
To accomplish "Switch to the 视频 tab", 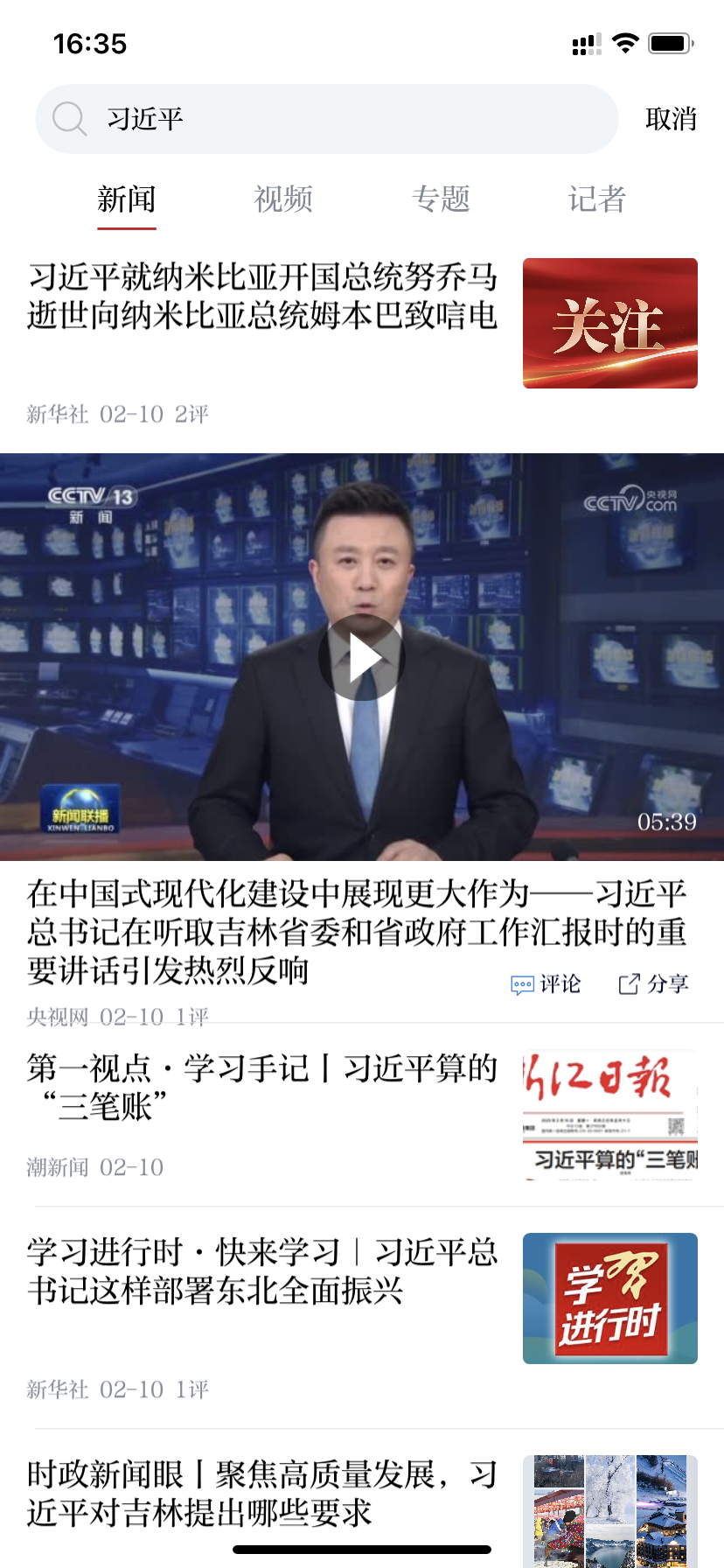I will point(283,199).
